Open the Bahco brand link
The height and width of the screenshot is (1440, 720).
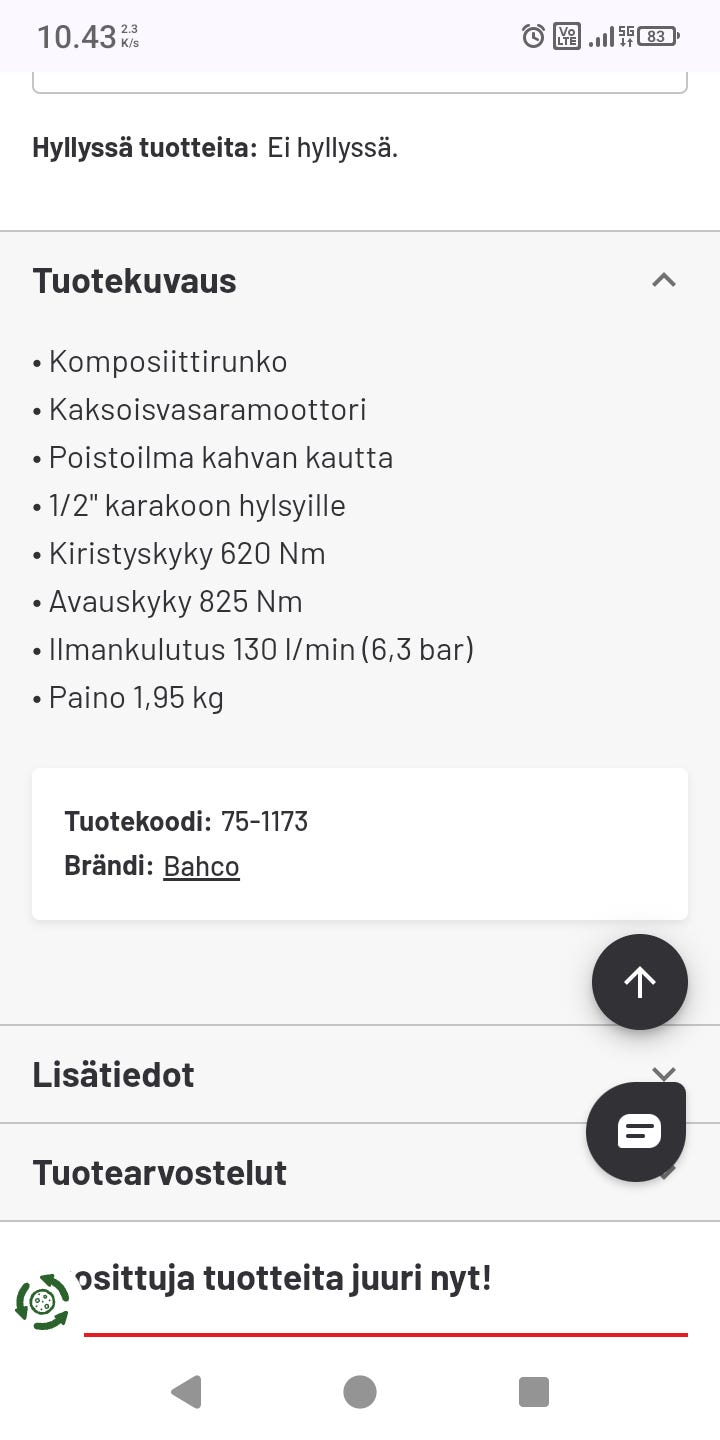[201, 866]
